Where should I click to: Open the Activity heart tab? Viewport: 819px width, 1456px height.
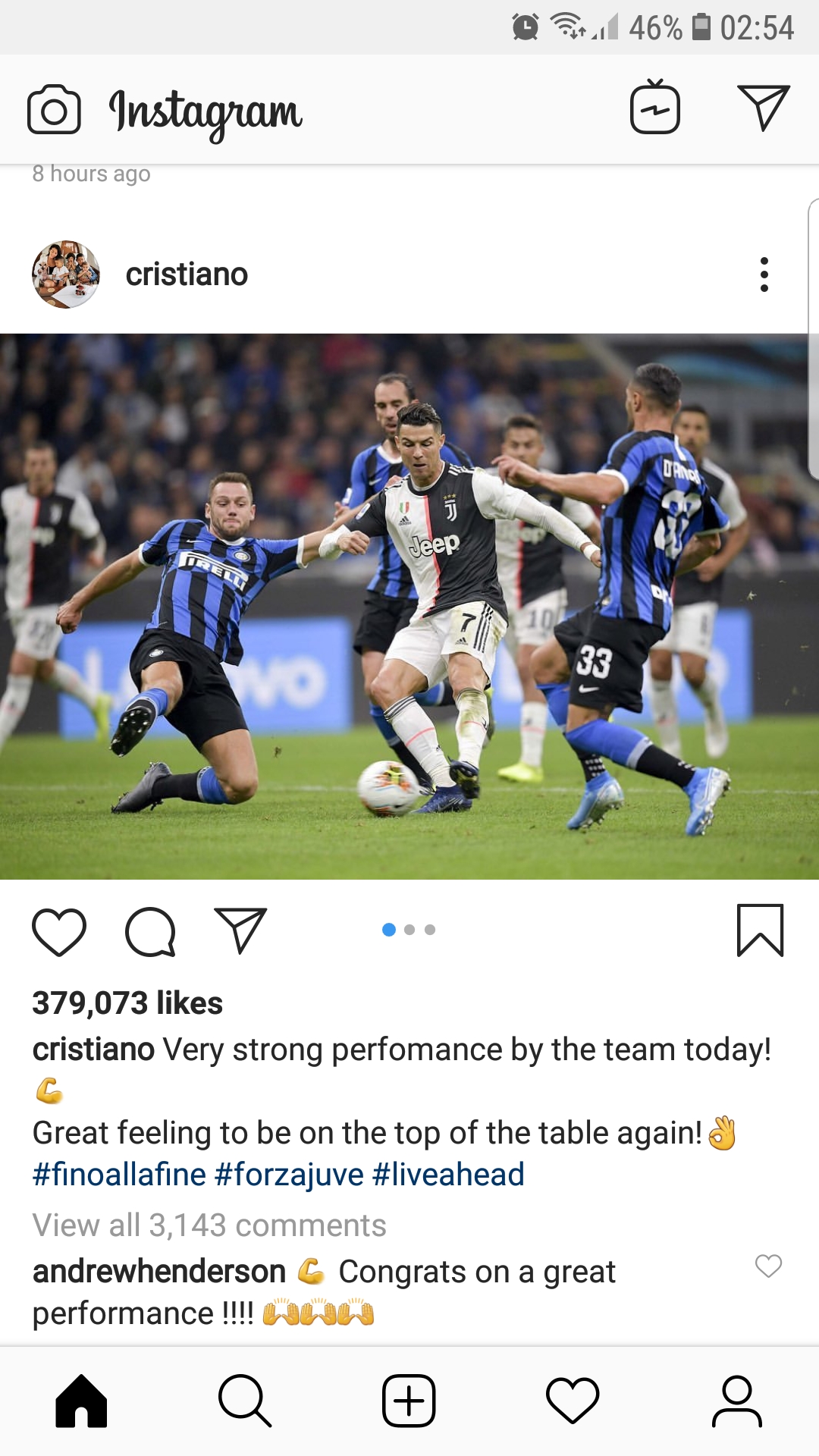click(573, 1401)
